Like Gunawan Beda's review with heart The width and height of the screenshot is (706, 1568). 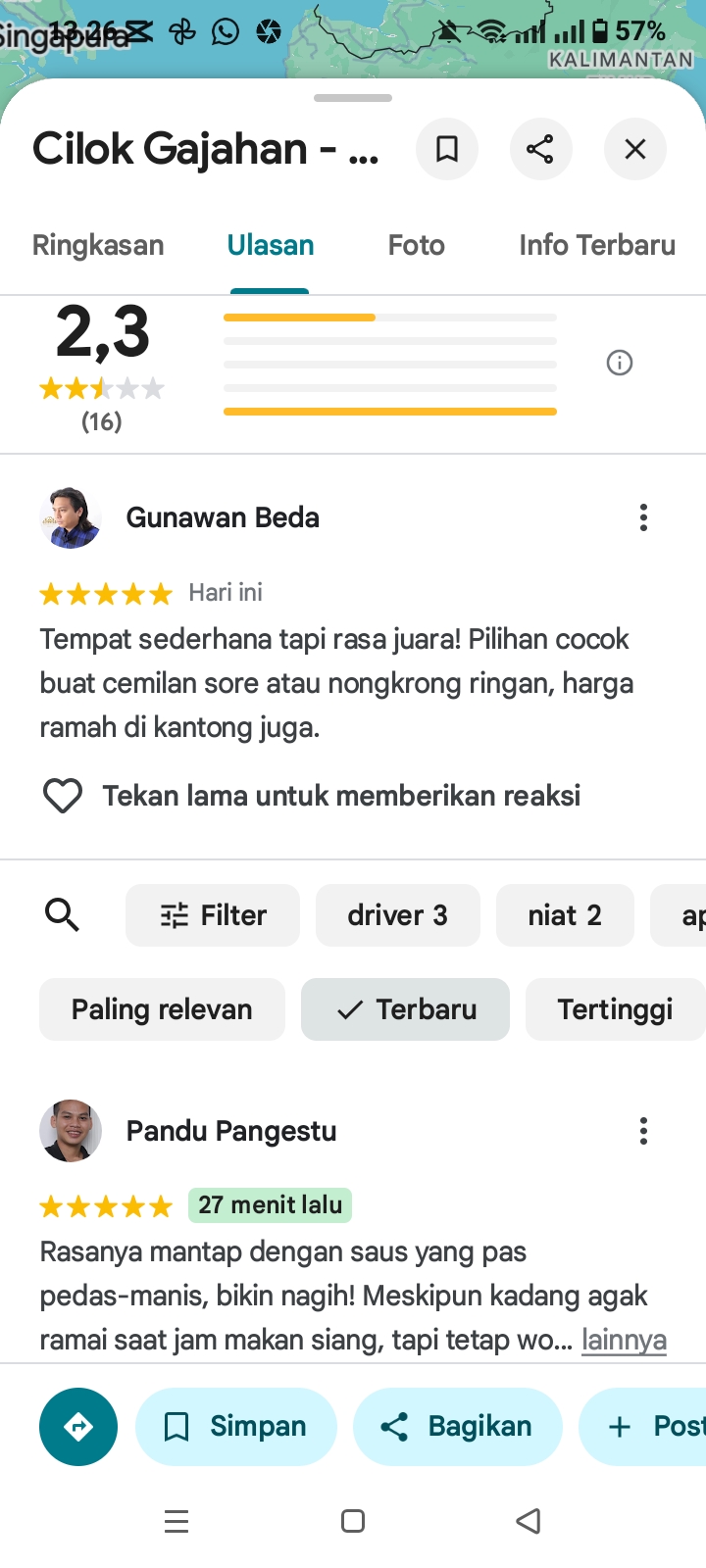pos(63,796)
